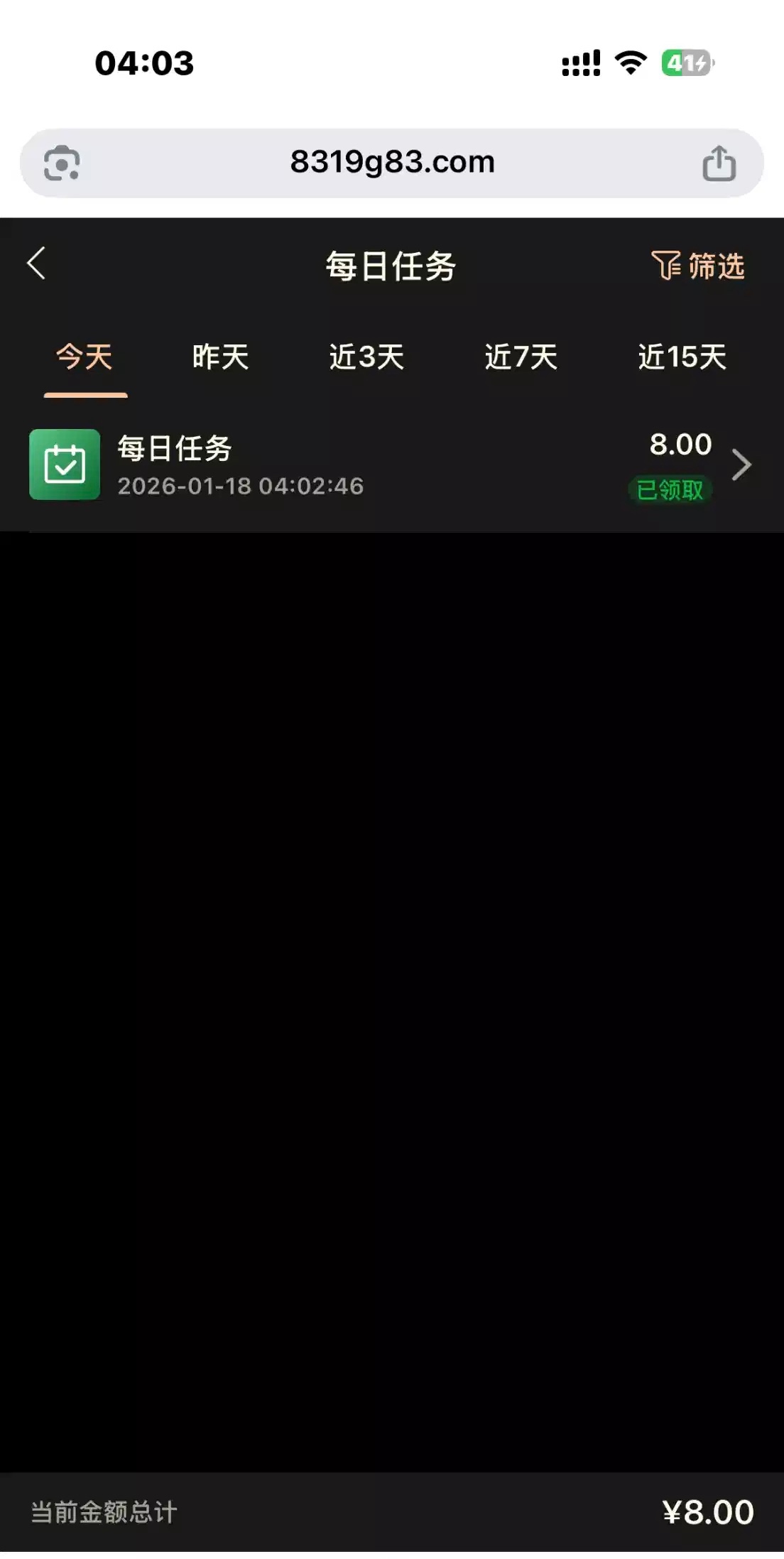Tap the 8319g83.com address bar
The image size is (784, 1559).
pyautogui.click(x=392, y=163)
